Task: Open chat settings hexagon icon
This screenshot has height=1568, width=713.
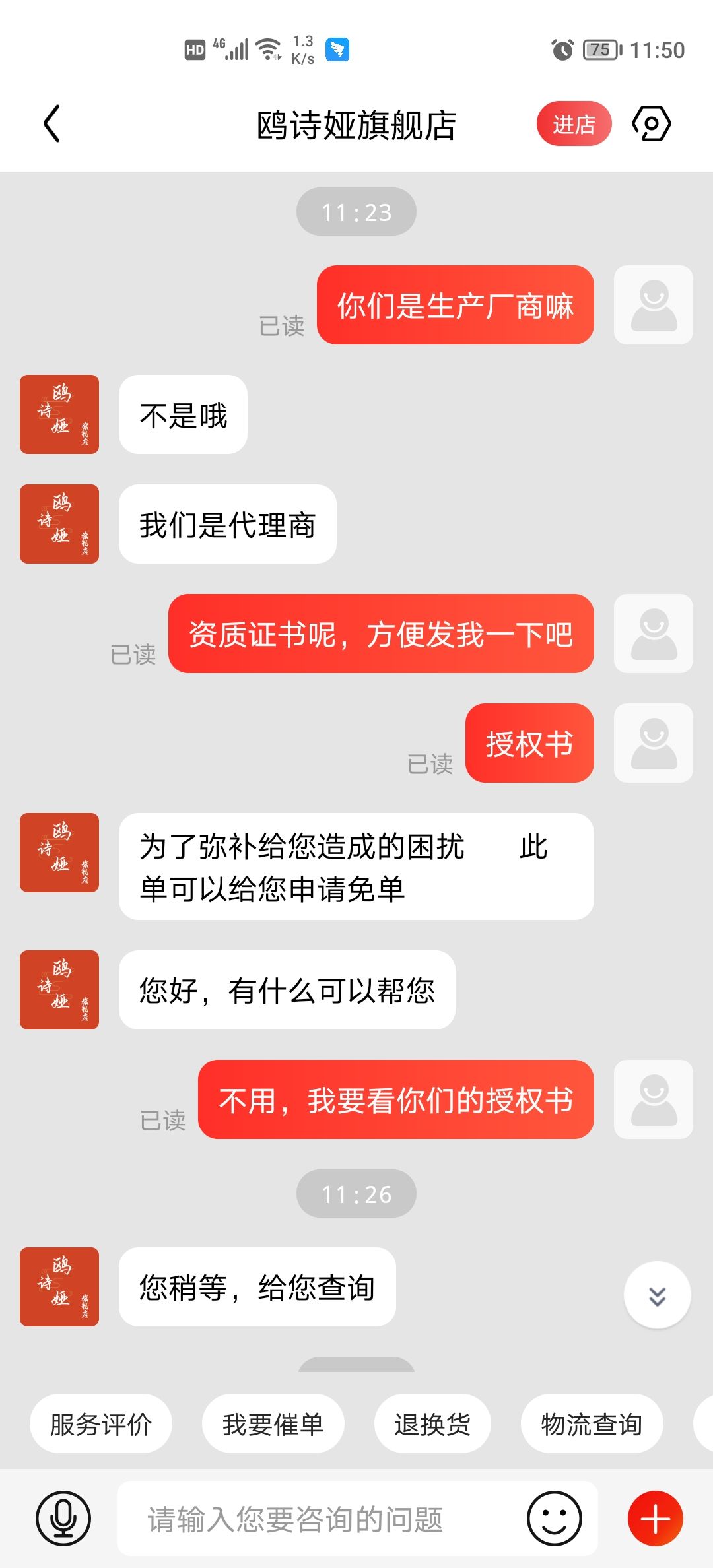Action: (x=651, y=124)
